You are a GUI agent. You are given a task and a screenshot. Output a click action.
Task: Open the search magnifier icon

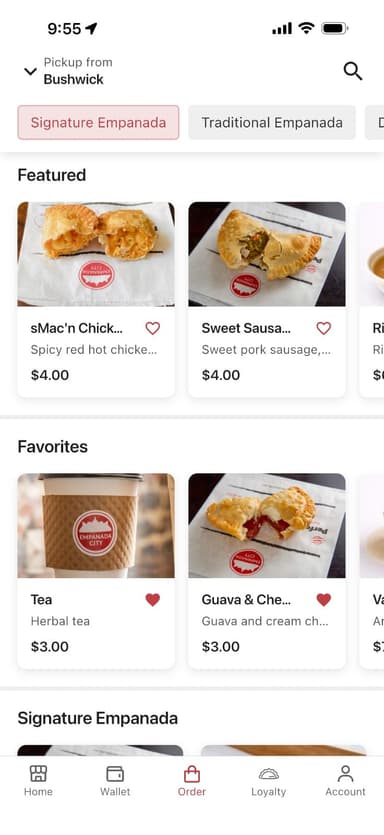pyautogui.click(x=353, y=71)
